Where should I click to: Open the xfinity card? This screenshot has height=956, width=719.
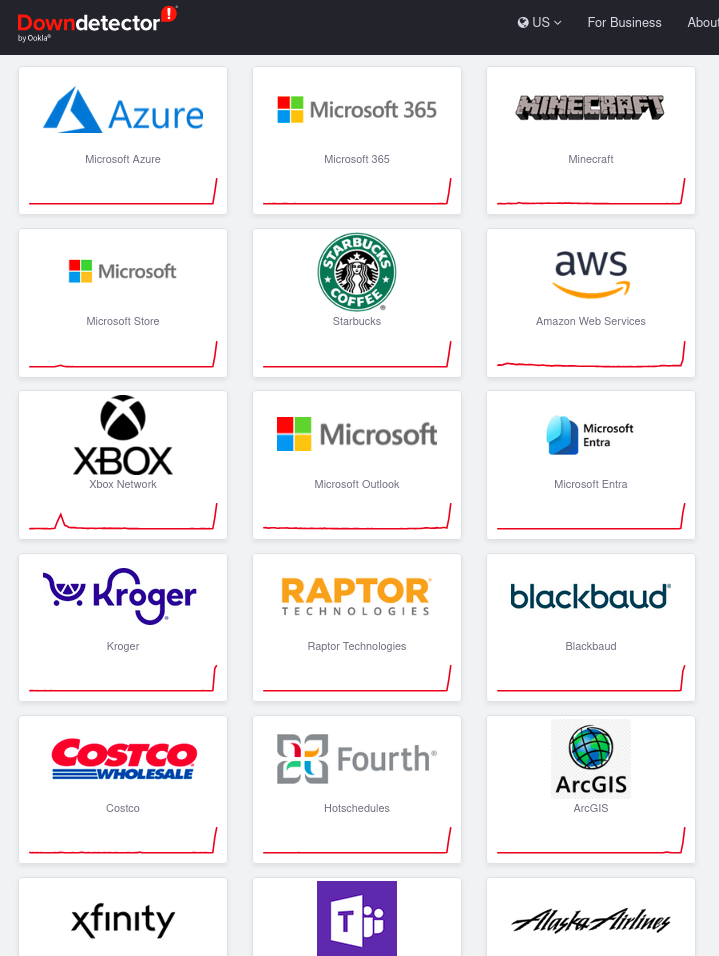pos(123,920)
